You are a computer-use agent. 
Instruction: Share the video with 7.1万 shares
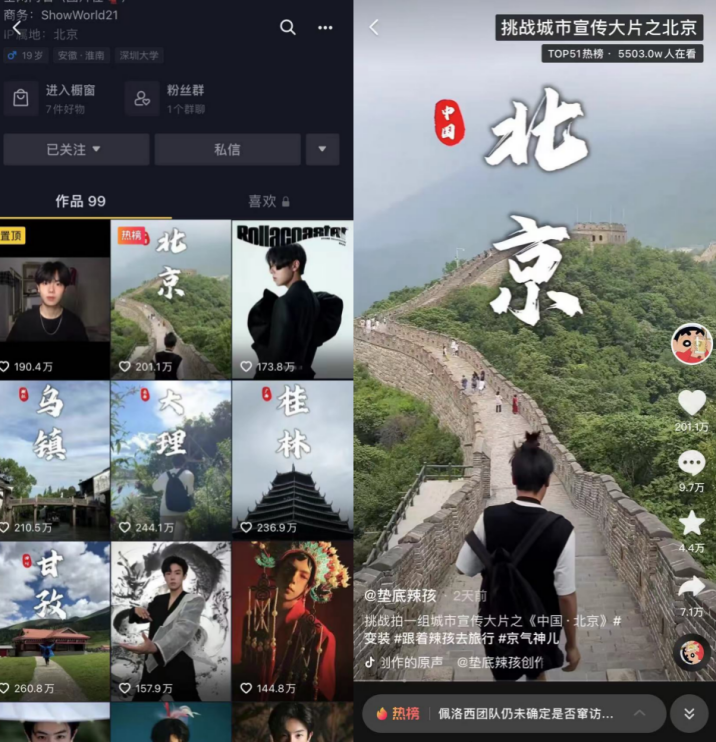coord(691,587)
